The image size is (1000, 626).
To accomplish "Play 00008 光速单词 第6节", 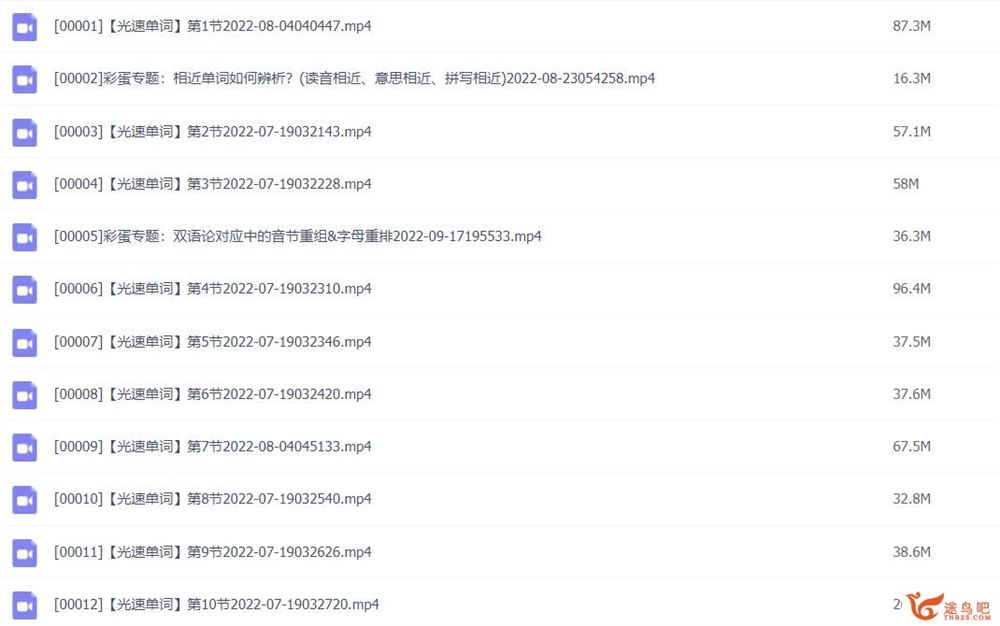I will pyautogui.click(x=212, y=394).
